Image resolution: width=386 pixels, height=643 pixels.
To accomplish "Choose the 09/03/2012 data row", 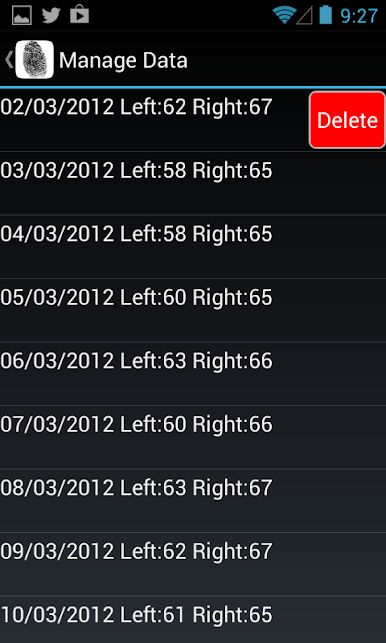I will [x=193, y=564].
